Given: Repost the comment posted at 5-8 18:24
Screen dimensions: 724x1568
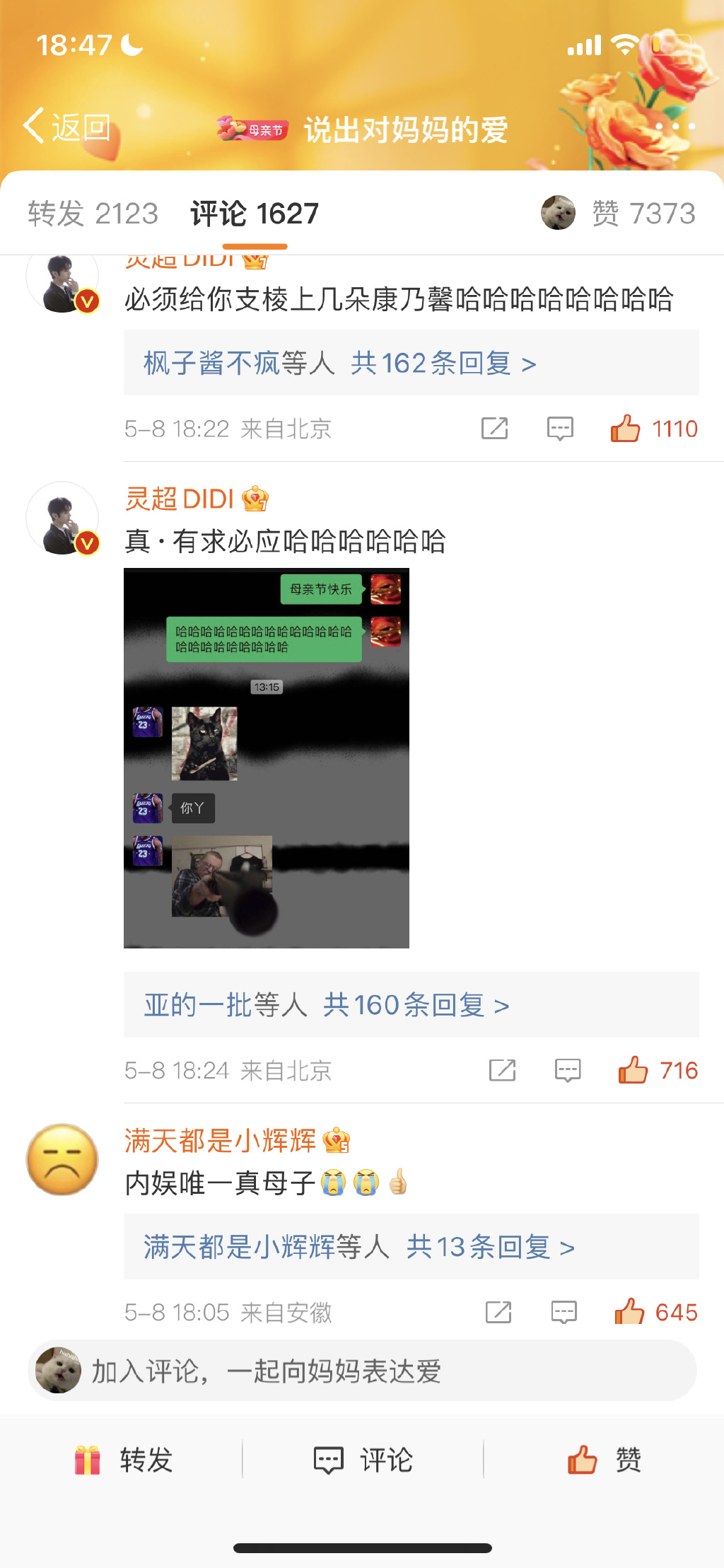Looking at the screenshot, I should click(502, 1071).
